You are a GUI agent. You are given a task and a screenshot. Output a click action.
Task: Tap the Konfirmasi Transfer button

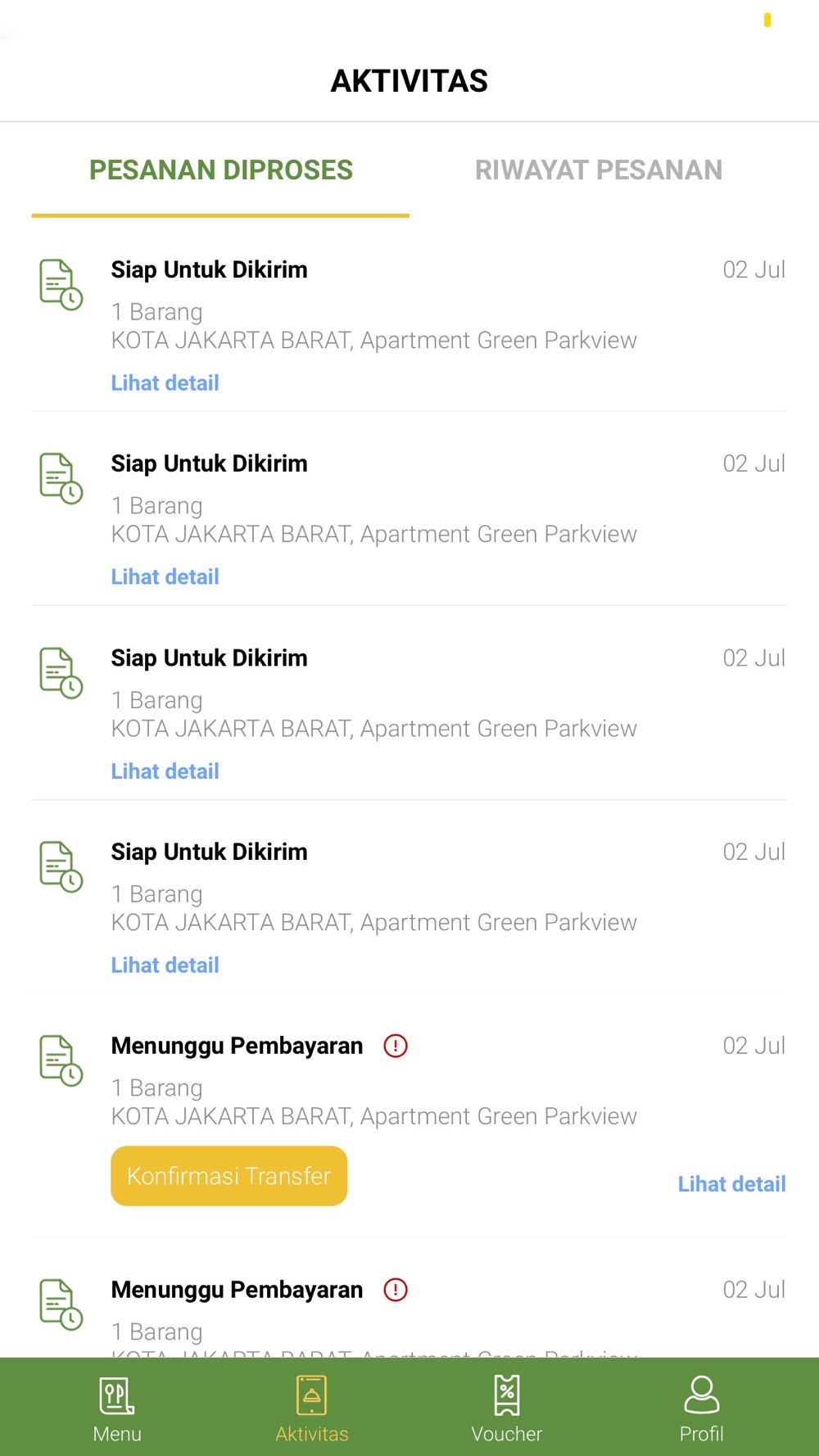[229, 1176]
